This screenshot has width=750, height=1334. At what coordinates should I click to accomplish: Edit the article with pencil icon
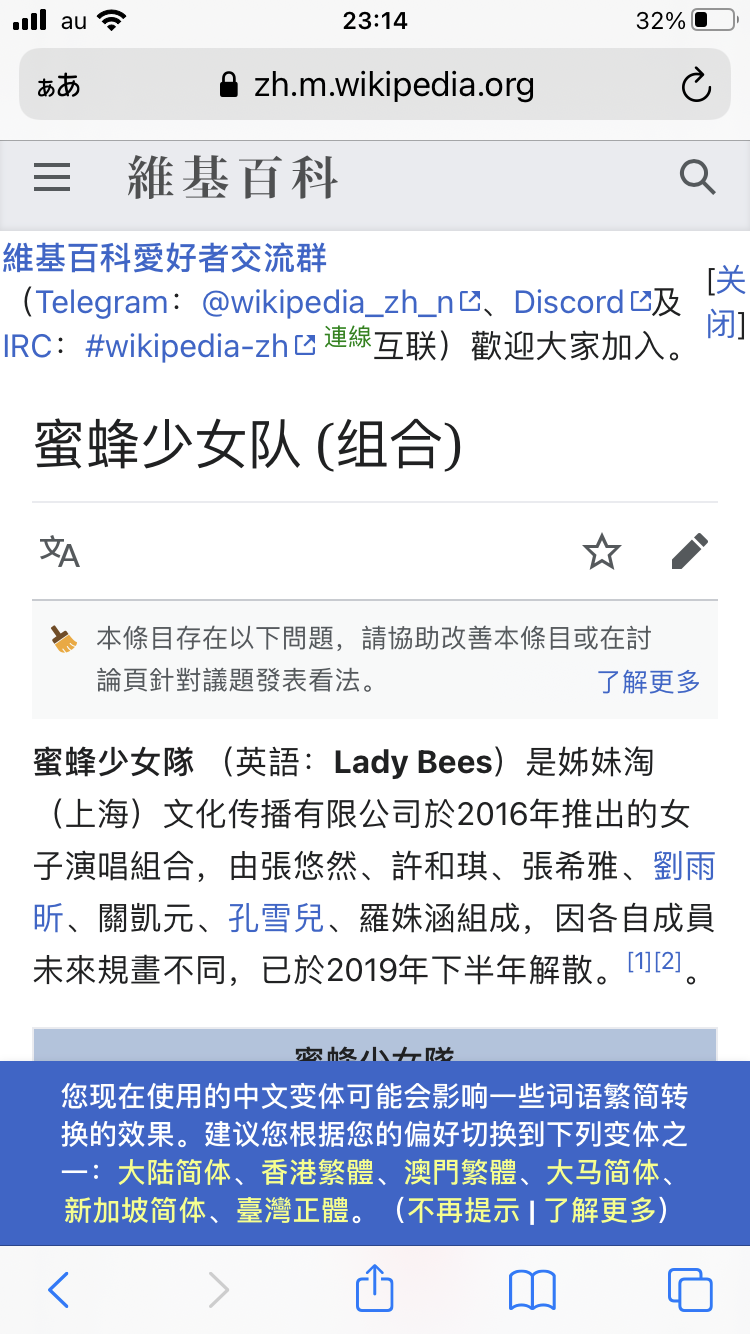(x=690, y=551)
